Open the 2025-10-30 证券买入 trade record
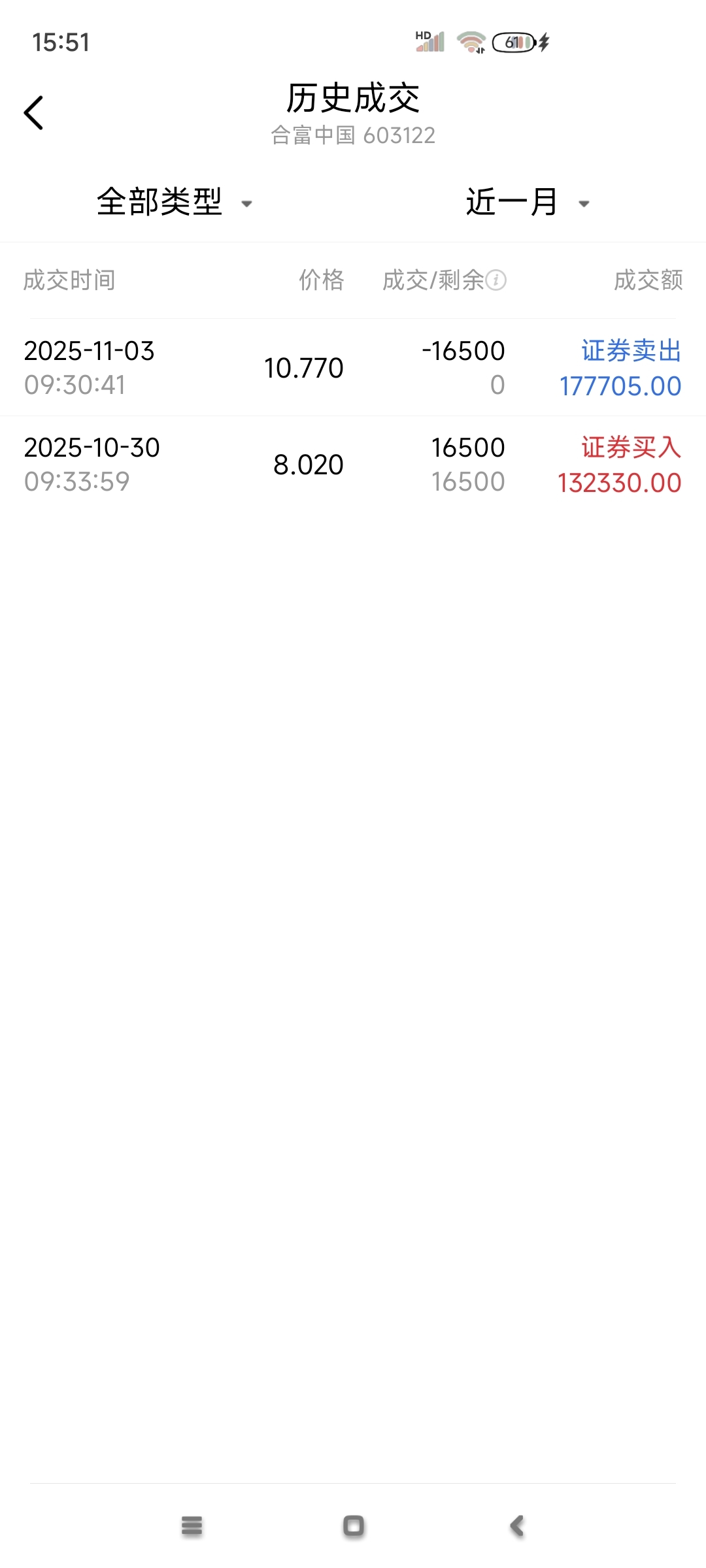Image resolution: width=706 pixels, height=1568 pixels. [353, 465]
